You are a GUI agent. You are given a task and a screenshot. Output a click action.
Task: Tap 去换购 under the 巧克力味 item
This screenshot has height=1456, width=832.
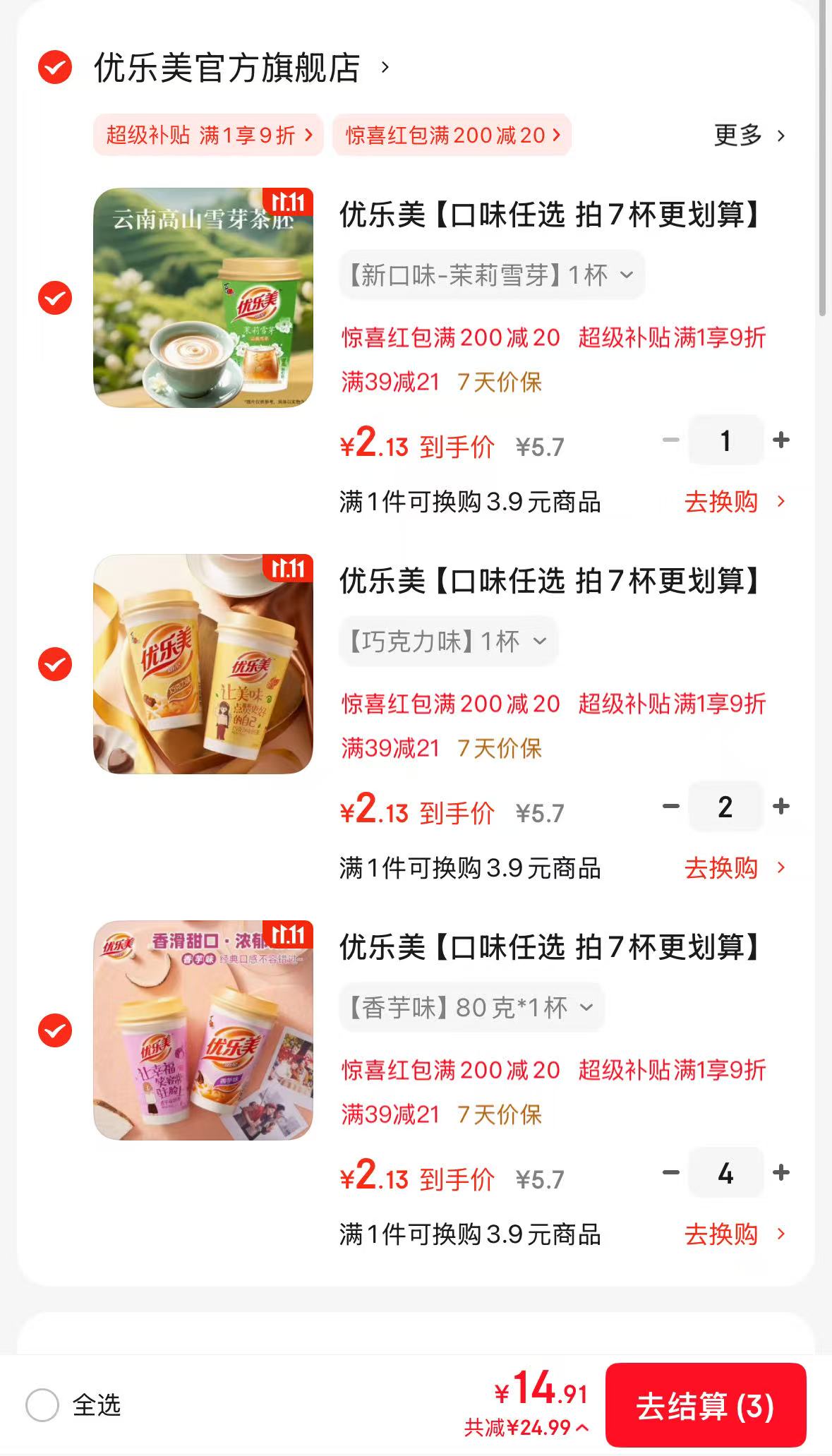(x=734, y=868)
